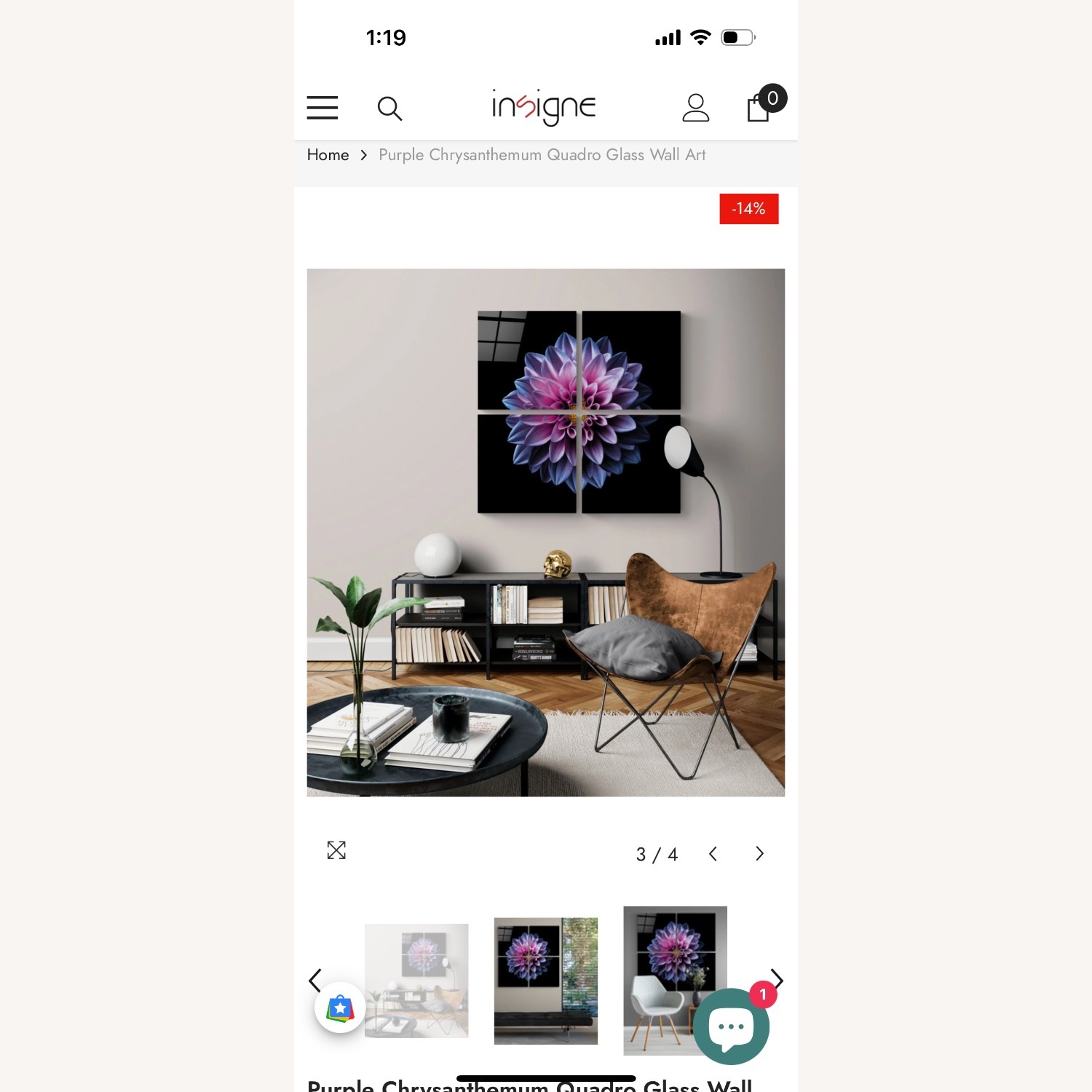Expand product image to fullscreen
This screenshot has width=1092, height=1092.
pos(336,850)
